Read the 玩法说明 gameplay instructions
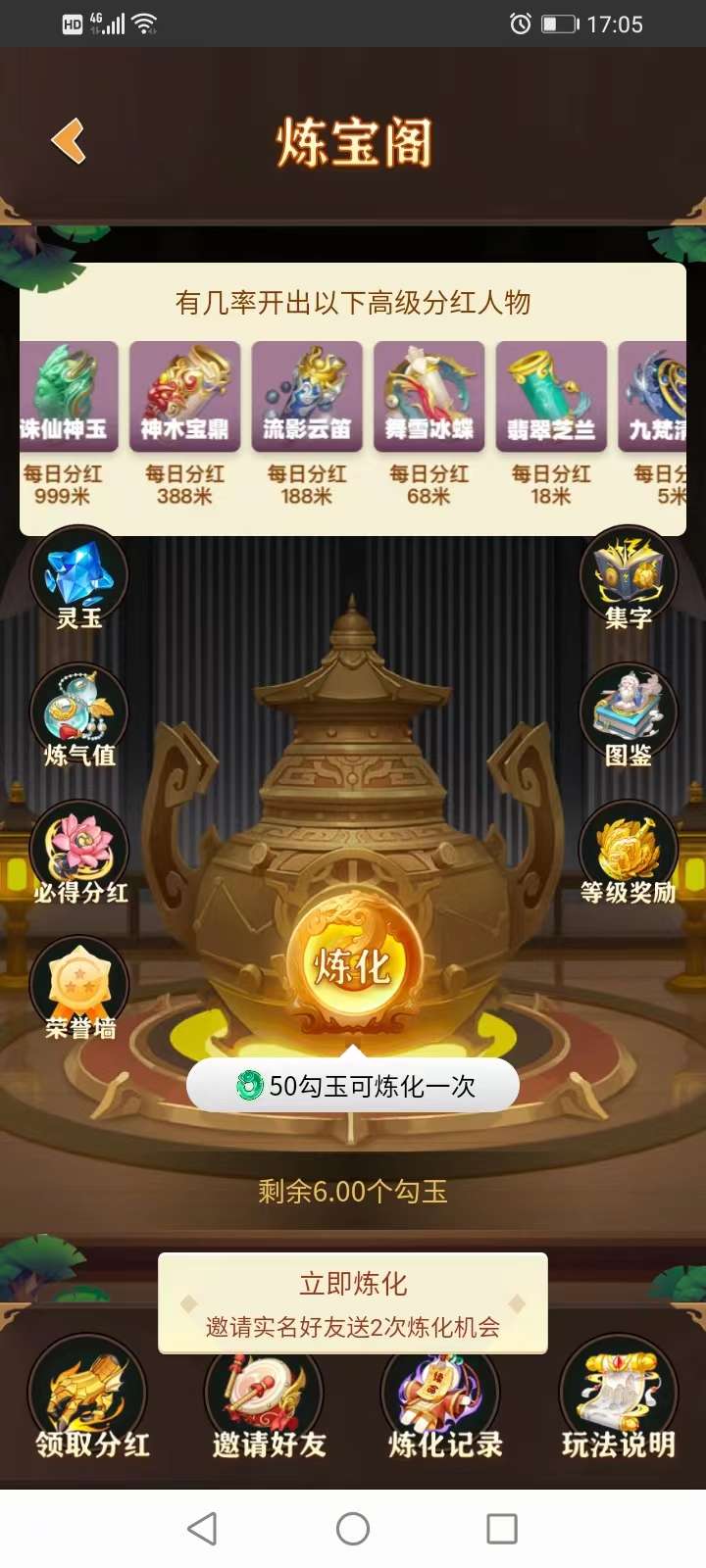This screenshot has width=706, height=1568. 619,1401
